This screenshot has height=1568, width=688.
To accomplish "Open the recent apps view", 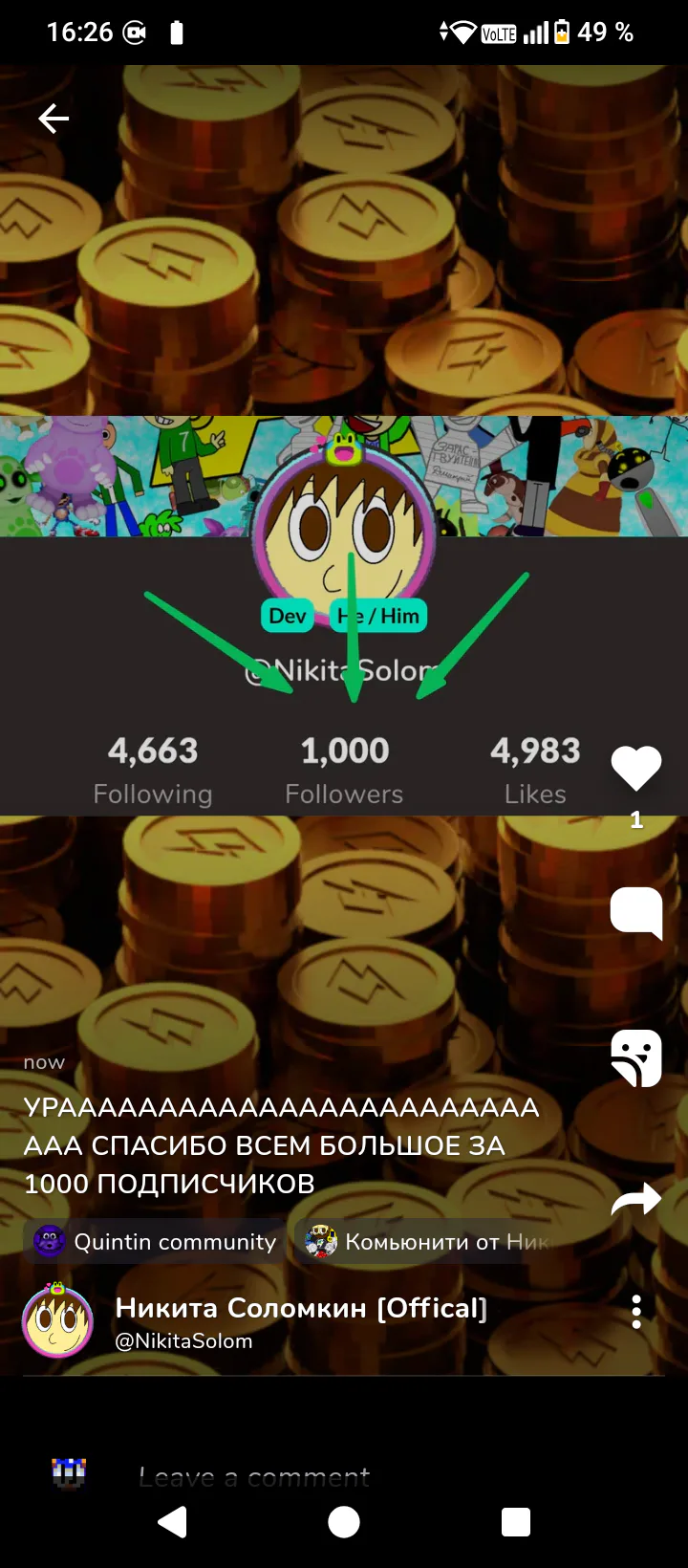I will click(x=516, y=1522).
